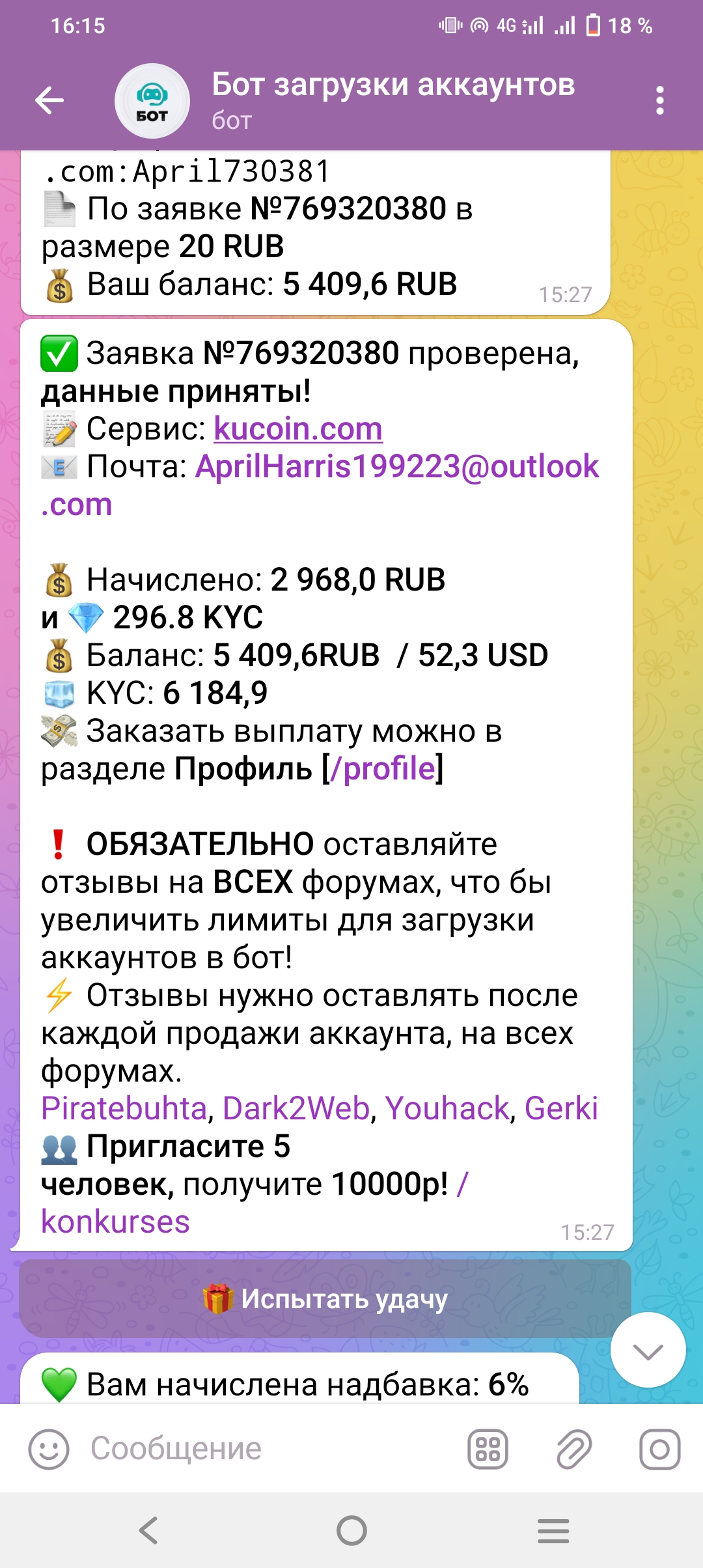Open the Gerki forum link
703x1568 pixels.
coord(561,1108)
